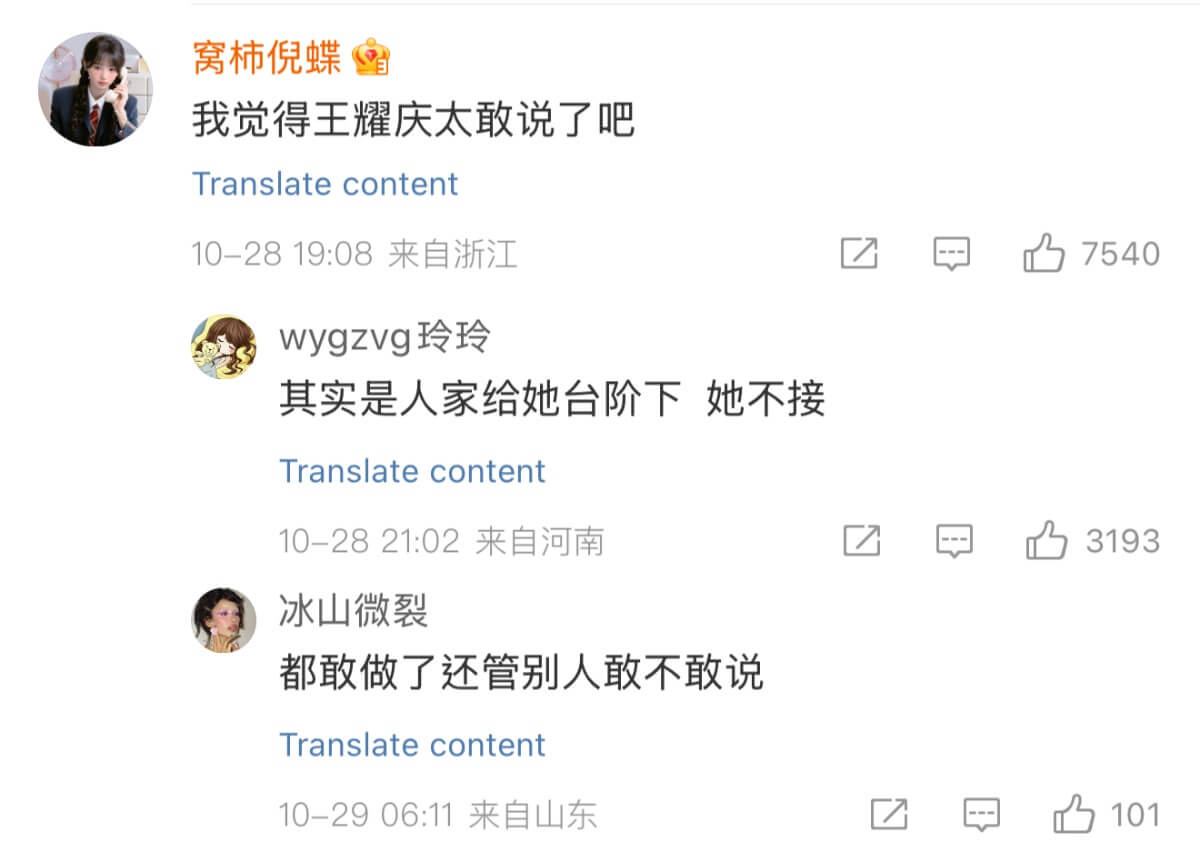Translate 窝柿倪蝶's comment

click(325, 184)
